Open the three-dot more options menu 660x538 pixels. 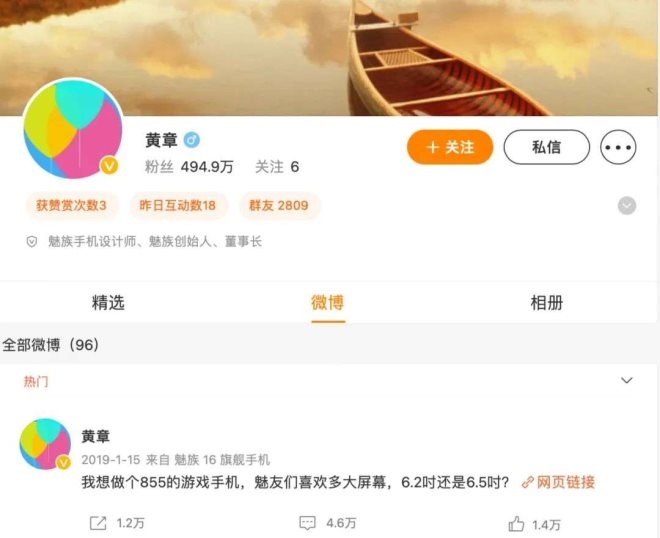pos(618,147)
